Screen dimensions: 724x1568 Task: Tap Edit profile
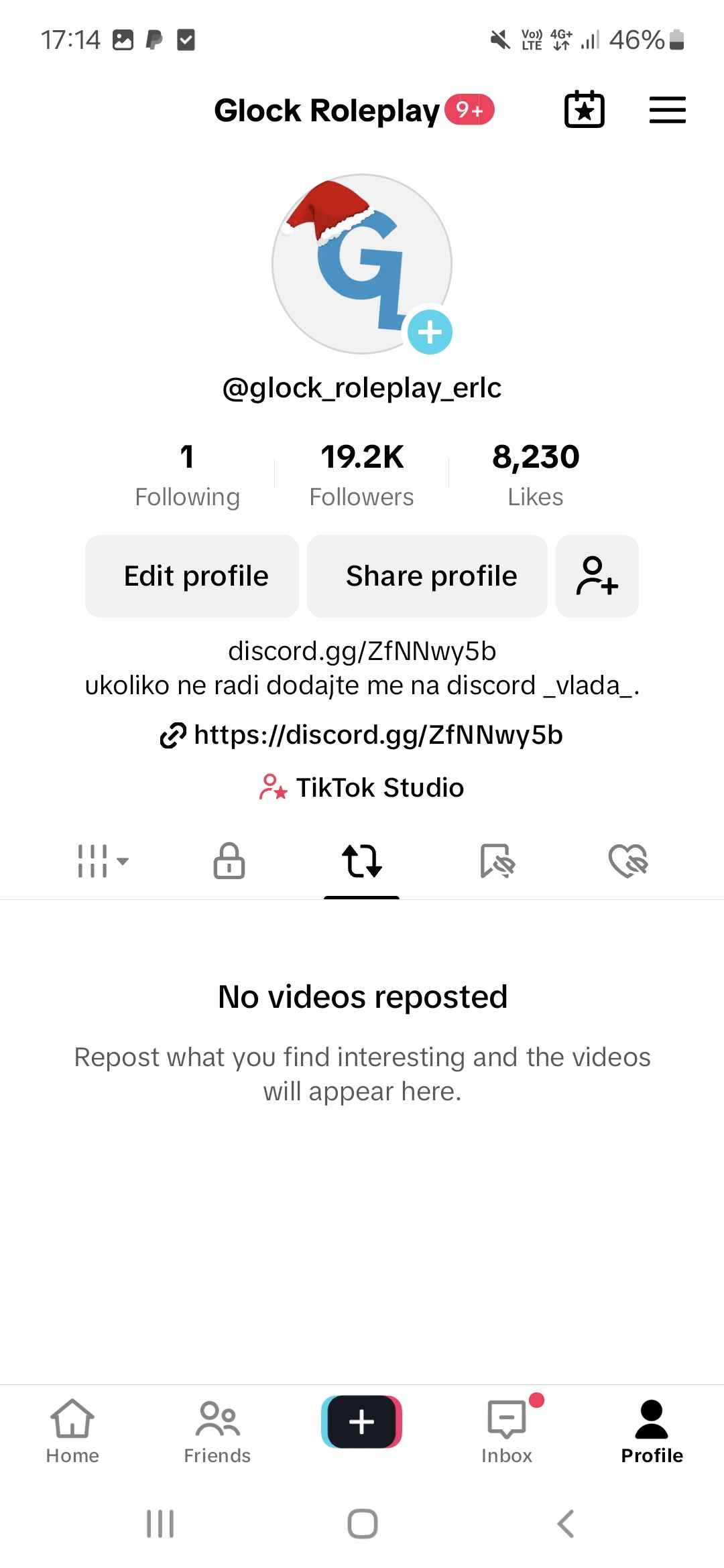pos(192,576)
